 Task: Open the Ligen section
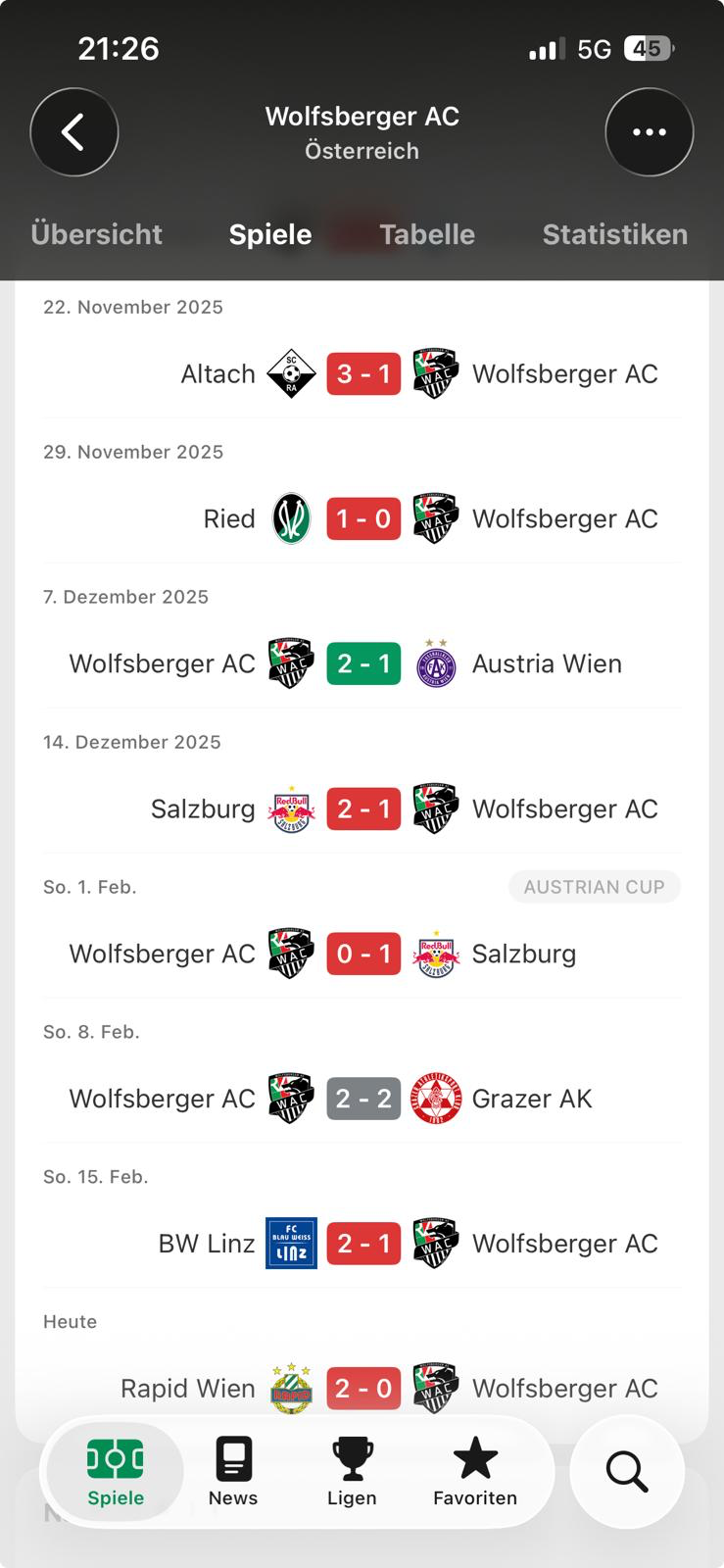tap(352, 1472)
